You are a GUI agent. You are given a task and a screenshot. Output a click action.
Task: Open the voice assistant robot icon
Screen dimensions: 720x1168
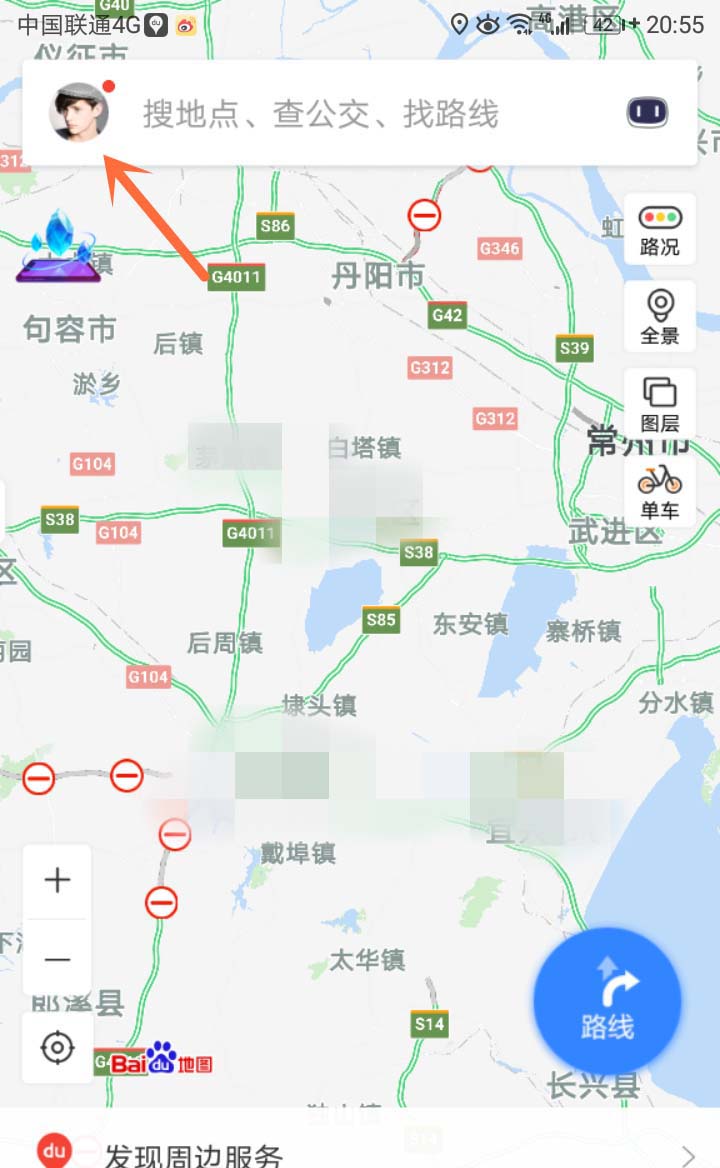click(x=648, y=113)
